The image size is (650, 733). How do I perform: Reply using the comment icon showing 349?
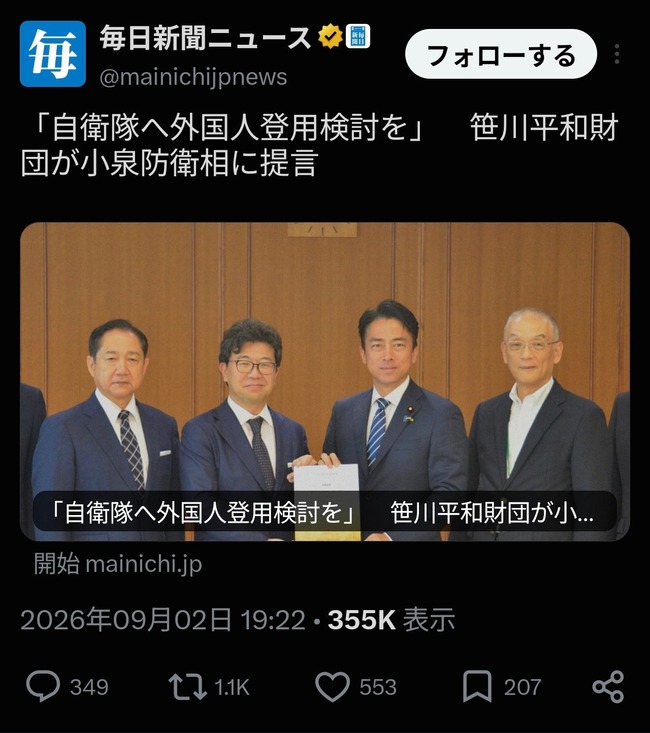[43, 686]
